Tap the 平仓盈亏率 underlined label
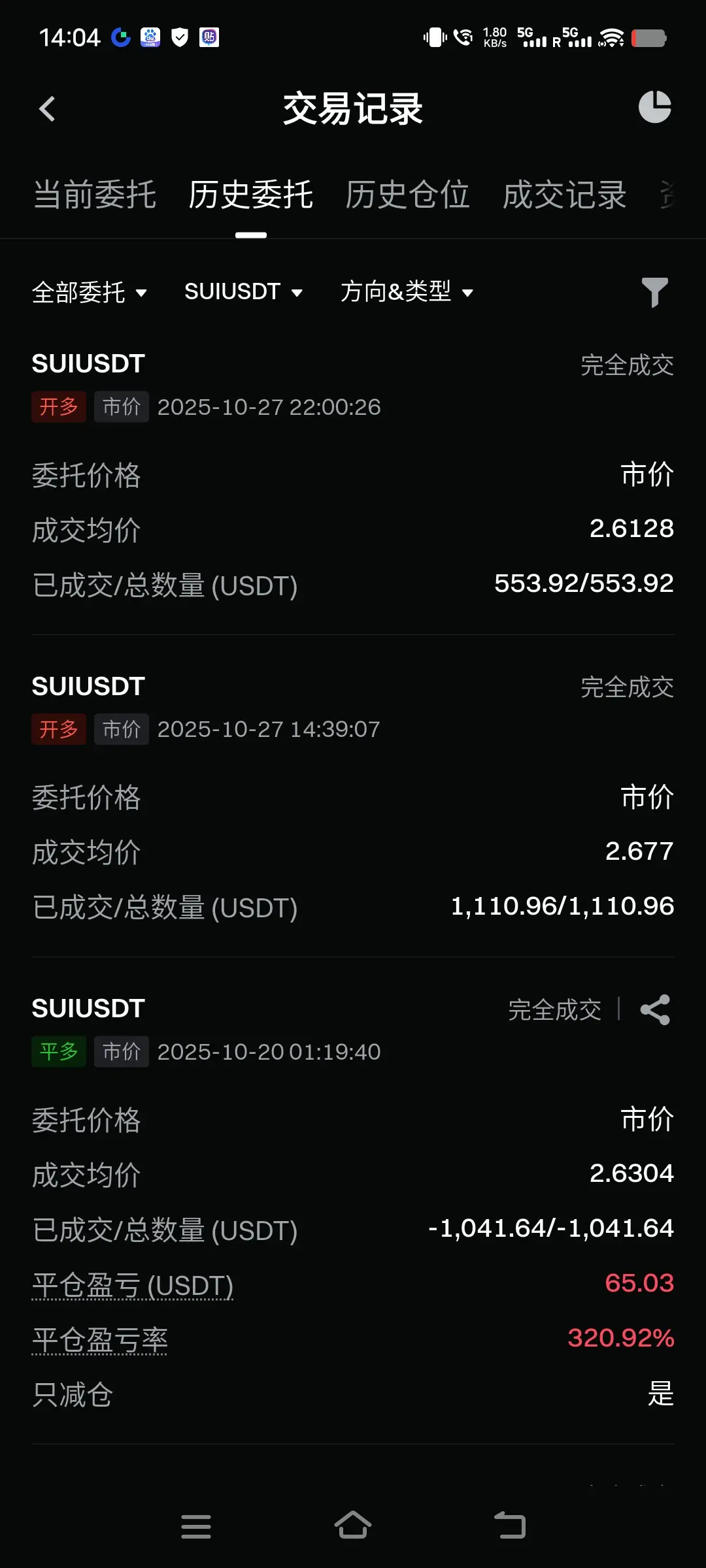 (100, 1340)
